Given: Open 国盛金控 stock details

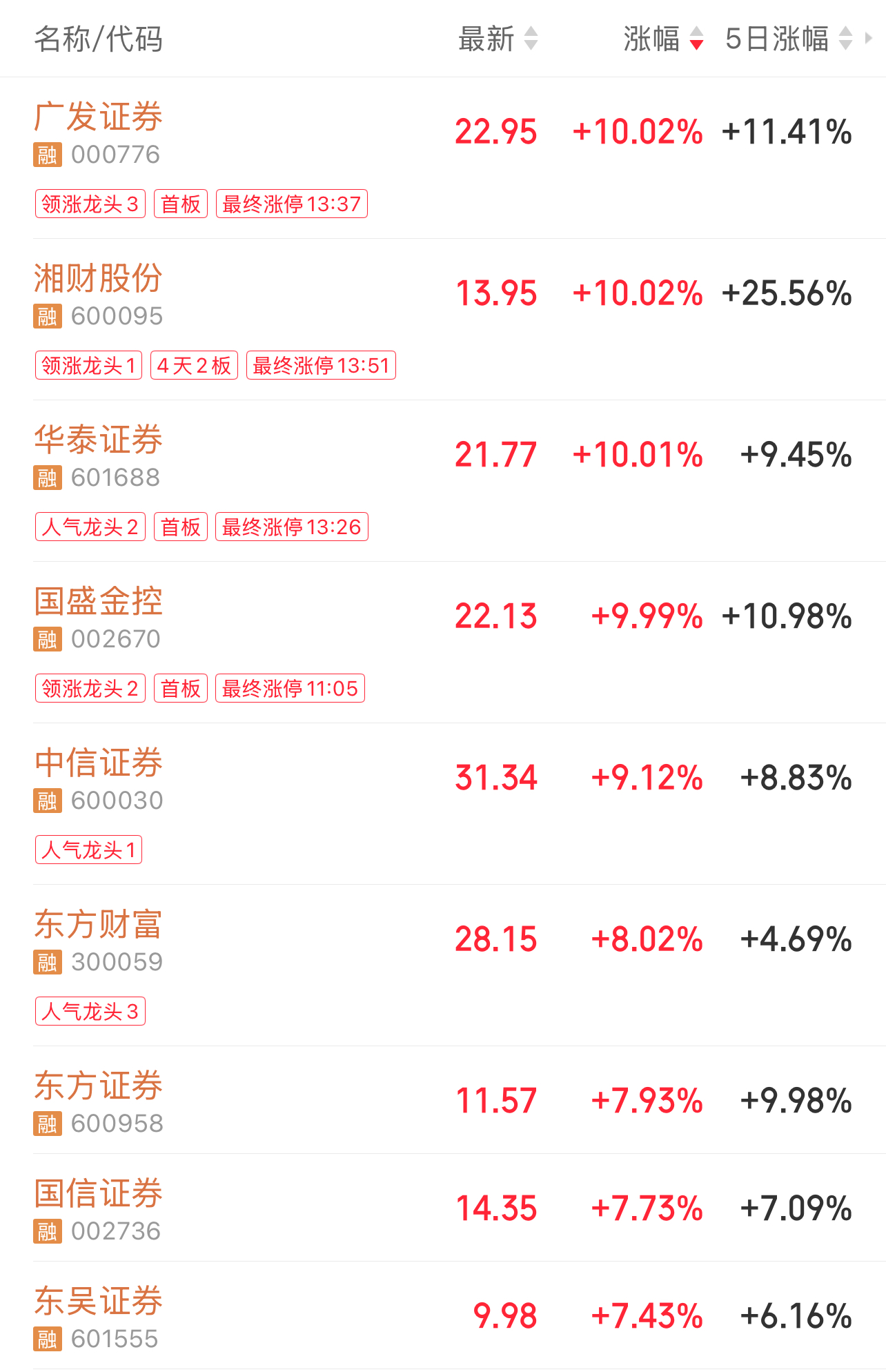Looking at the screenshot, I should tap(99, 601).
